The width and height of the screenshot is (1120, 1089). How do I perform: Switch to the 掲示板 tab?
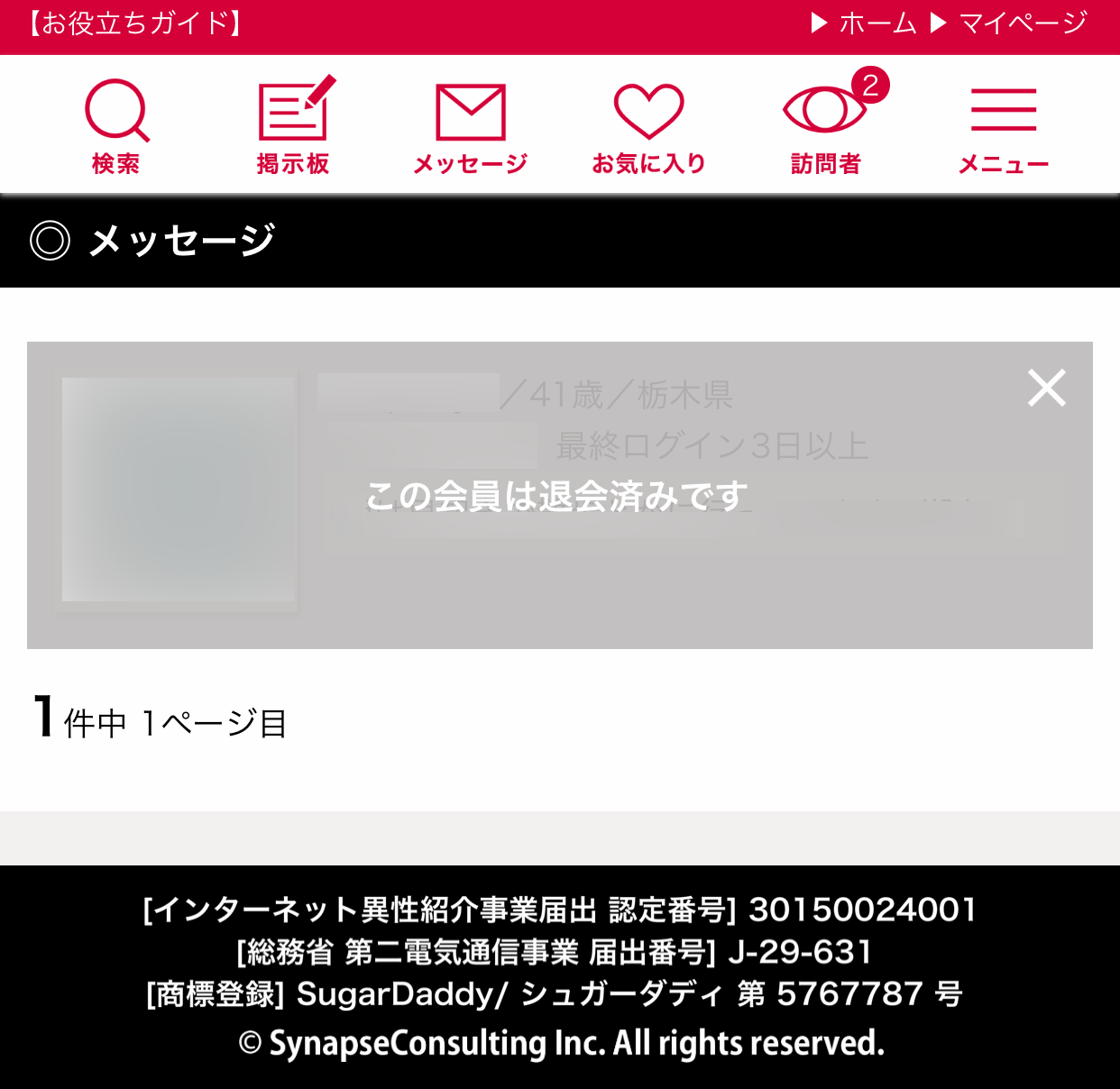[294, 125]
